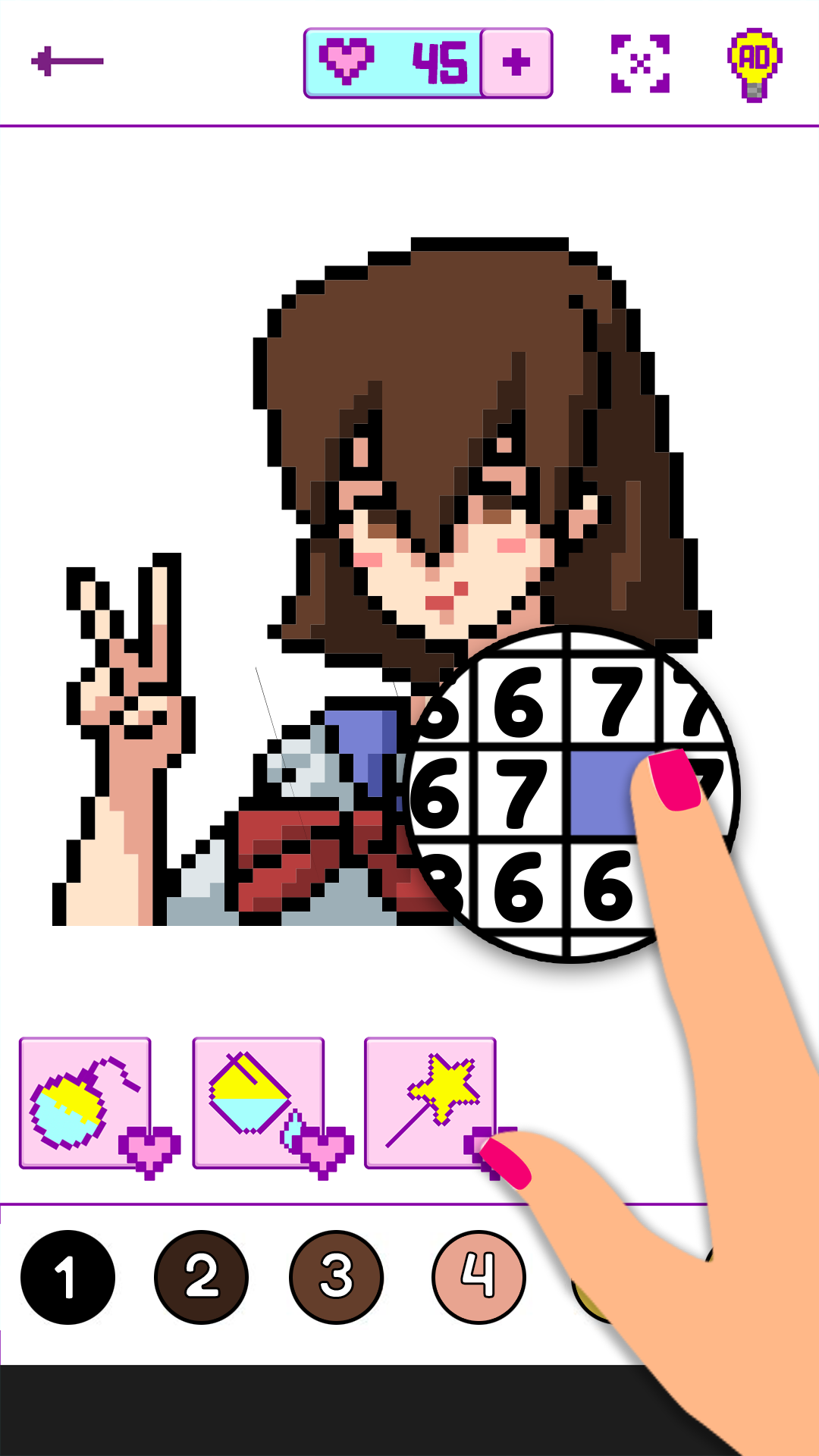
Task: Select the magic wand tool
Action: tap(430, 1103)
